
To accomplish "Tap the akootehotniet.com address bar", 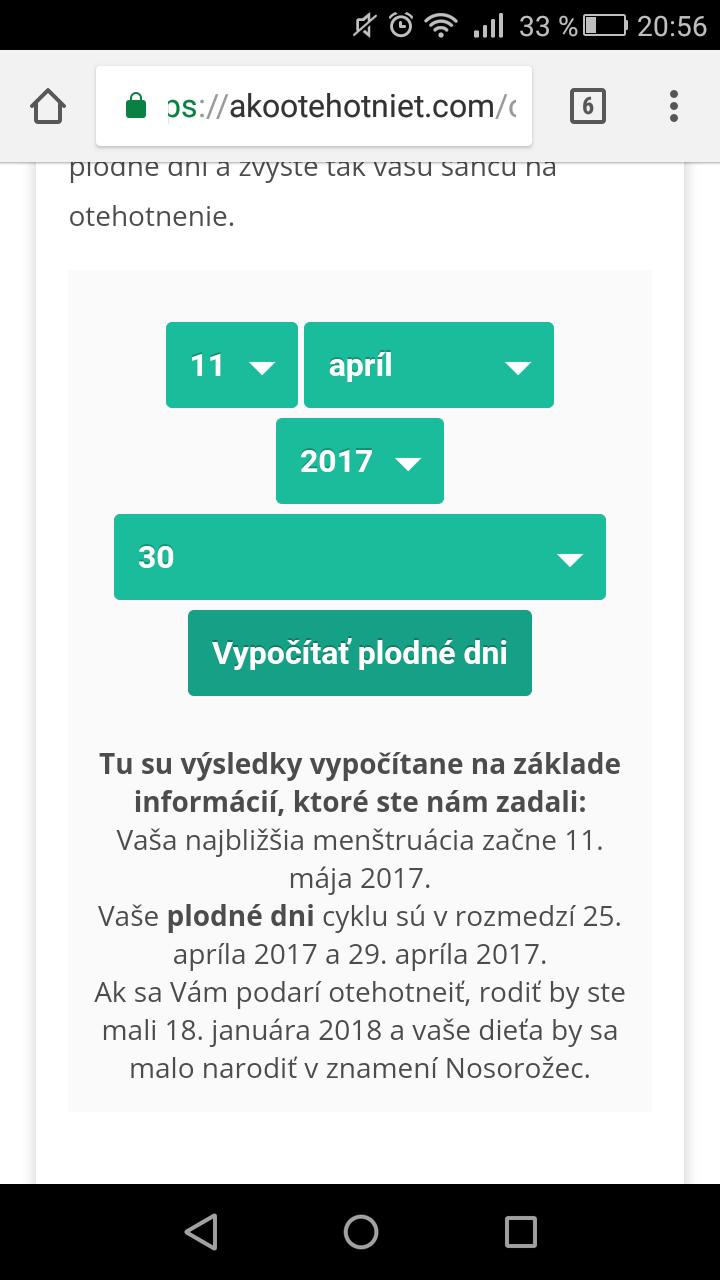I will [314, 106].
